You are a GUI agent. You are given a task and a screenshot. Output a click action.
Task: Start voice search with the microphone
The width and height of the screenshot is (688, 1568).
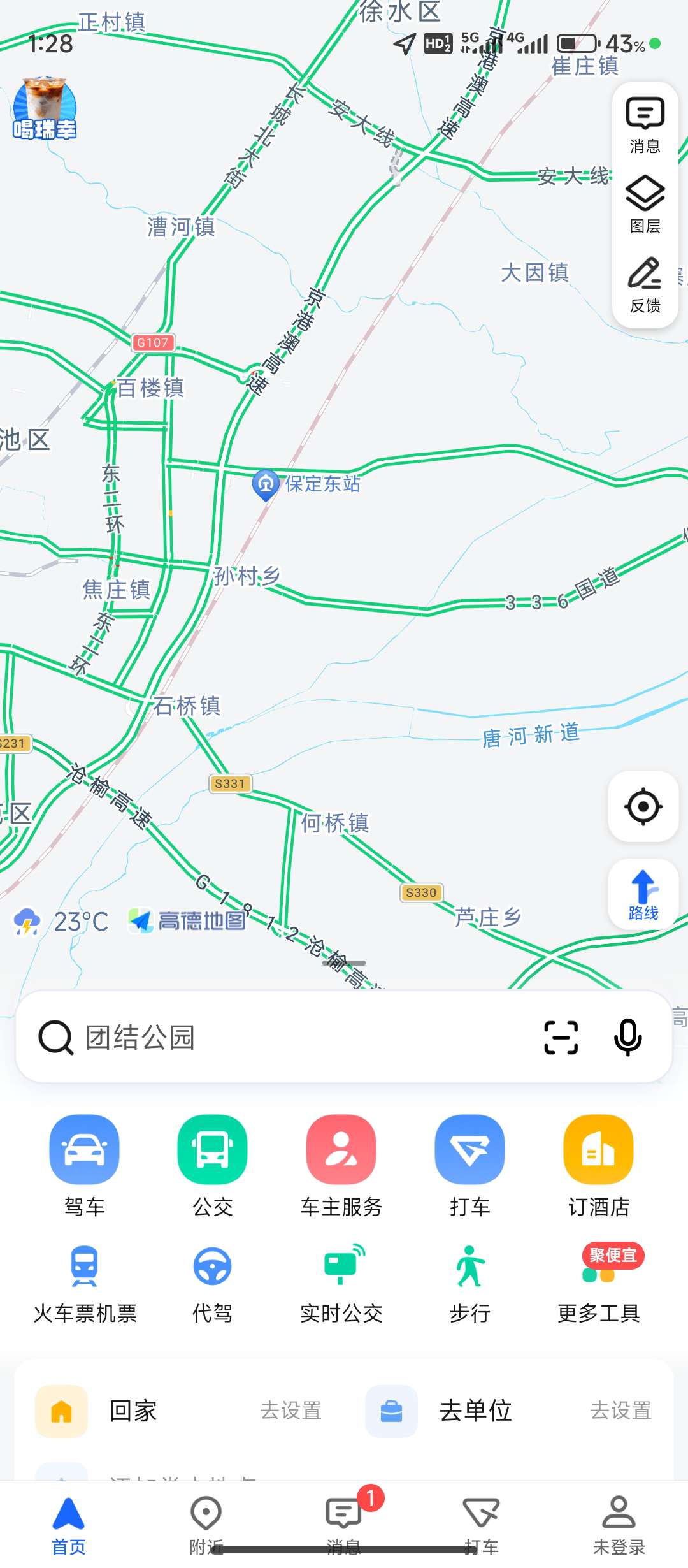[x=627, y=1037]
